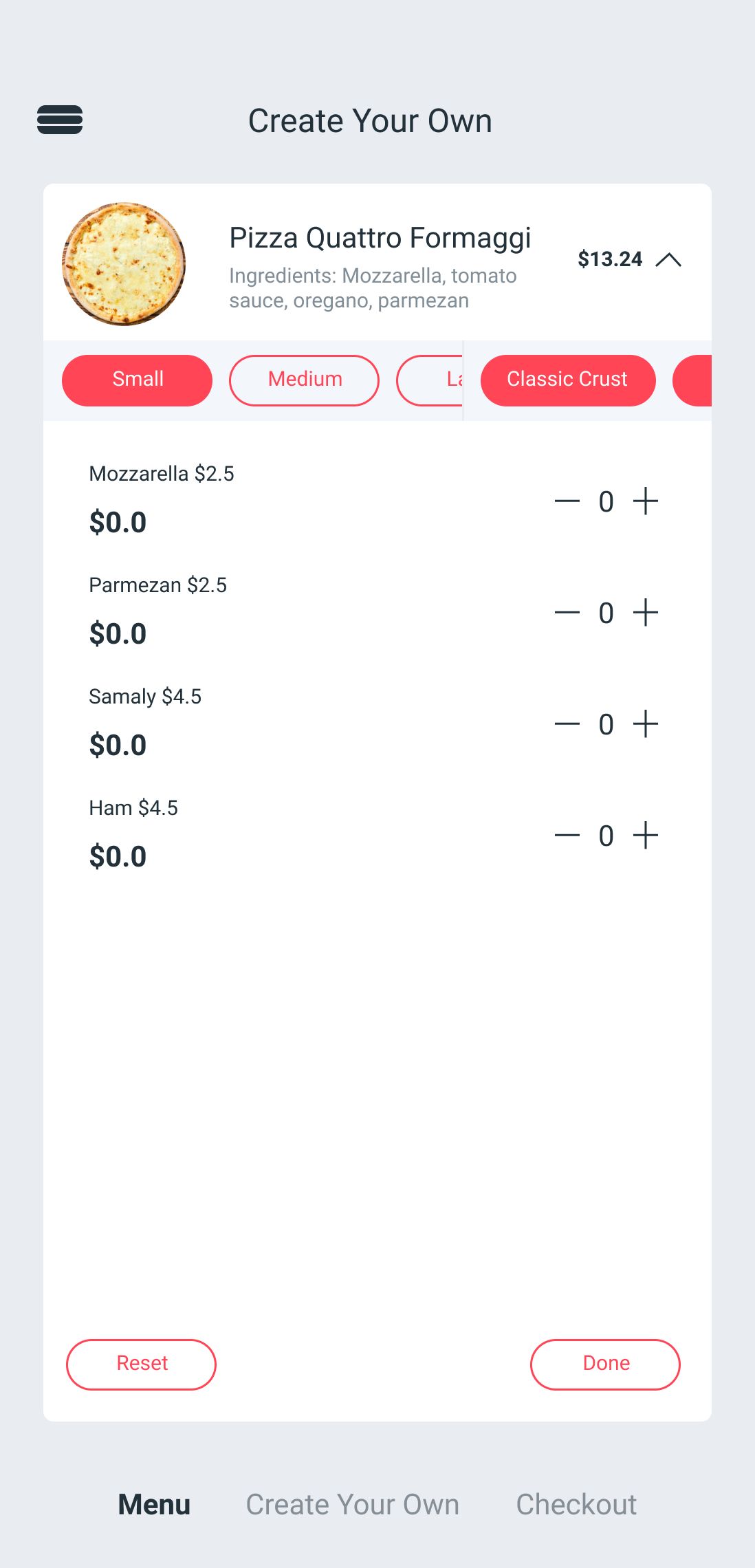Screen dimensions: 755x1568
Task: Open the Checkout tab
Action: [x=576, y=1504]
